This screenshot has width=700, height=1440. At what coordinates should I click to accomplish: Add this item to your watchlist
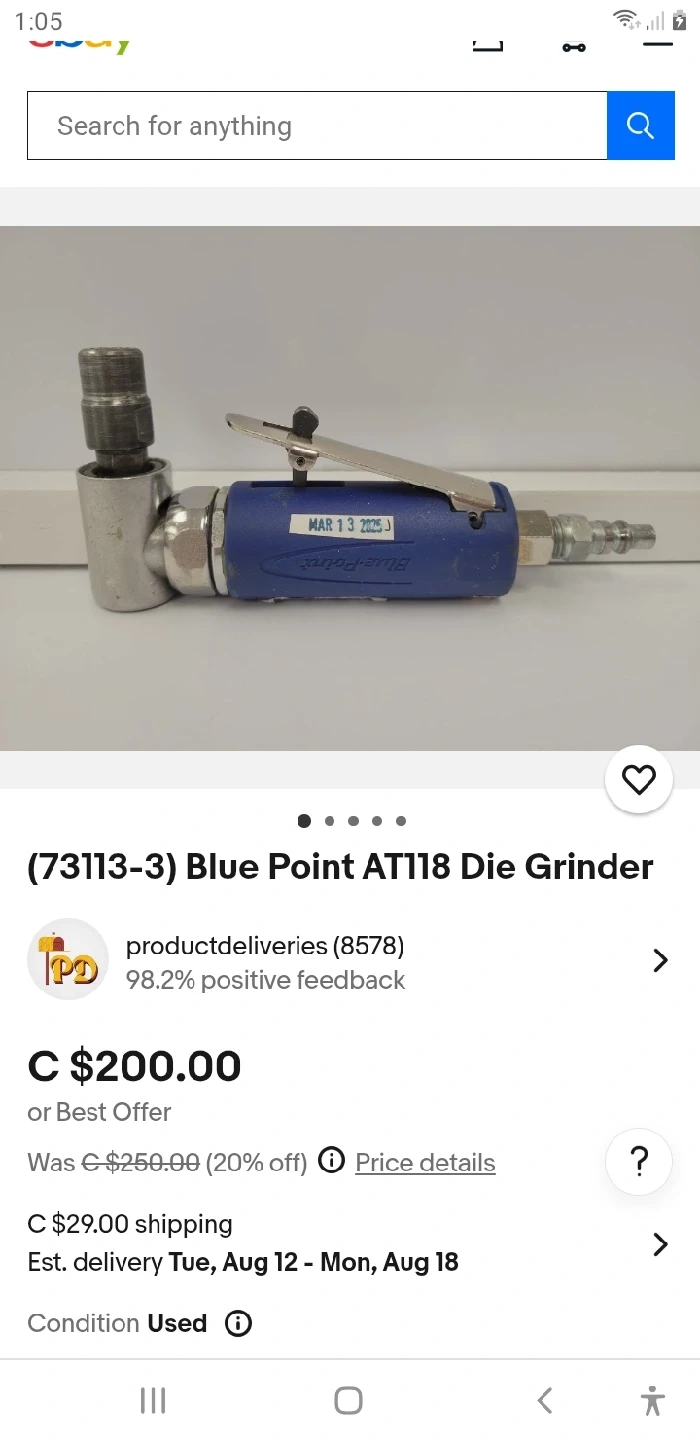639,779
